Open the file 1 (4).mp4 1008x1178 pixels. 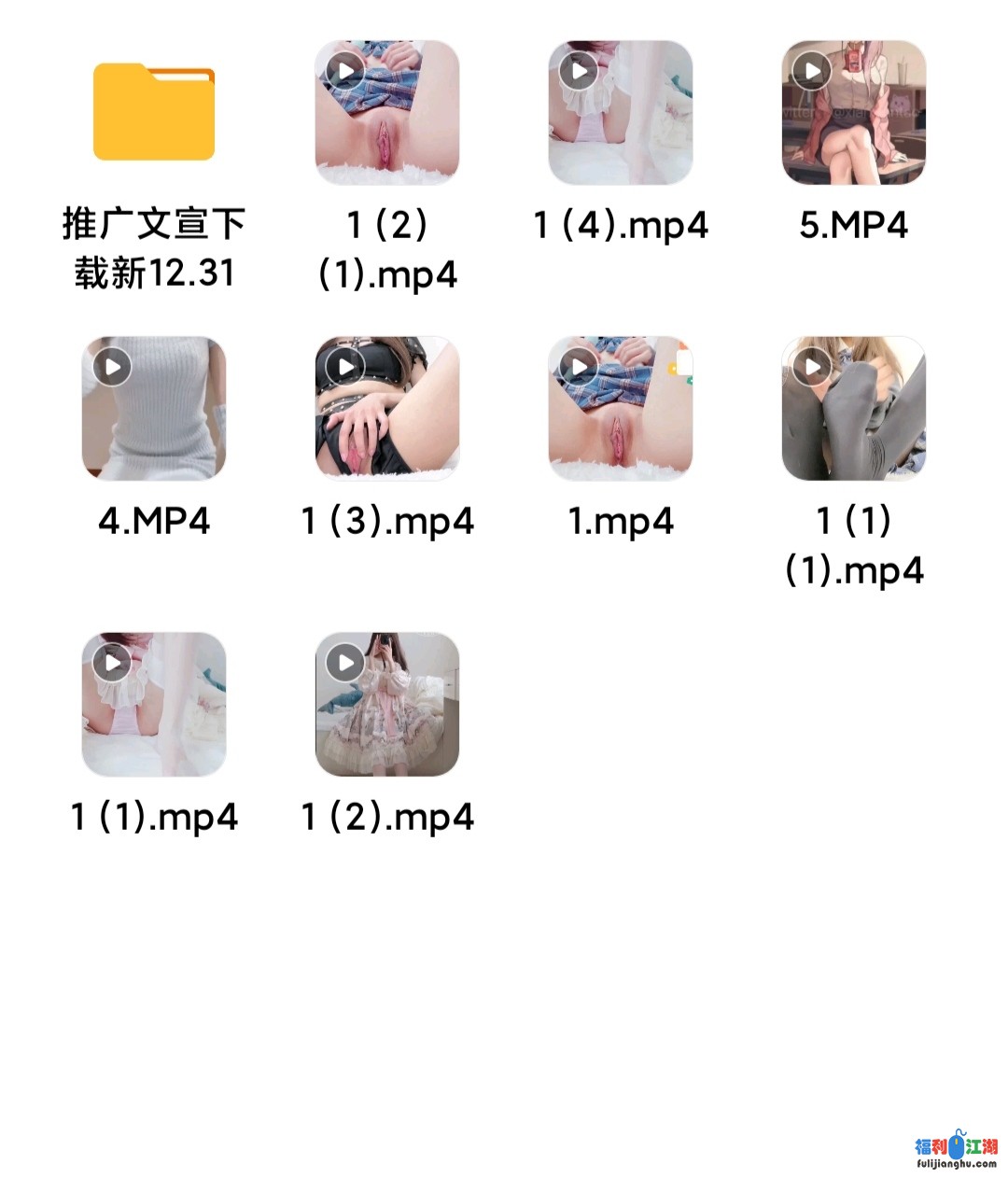[621, 112]
